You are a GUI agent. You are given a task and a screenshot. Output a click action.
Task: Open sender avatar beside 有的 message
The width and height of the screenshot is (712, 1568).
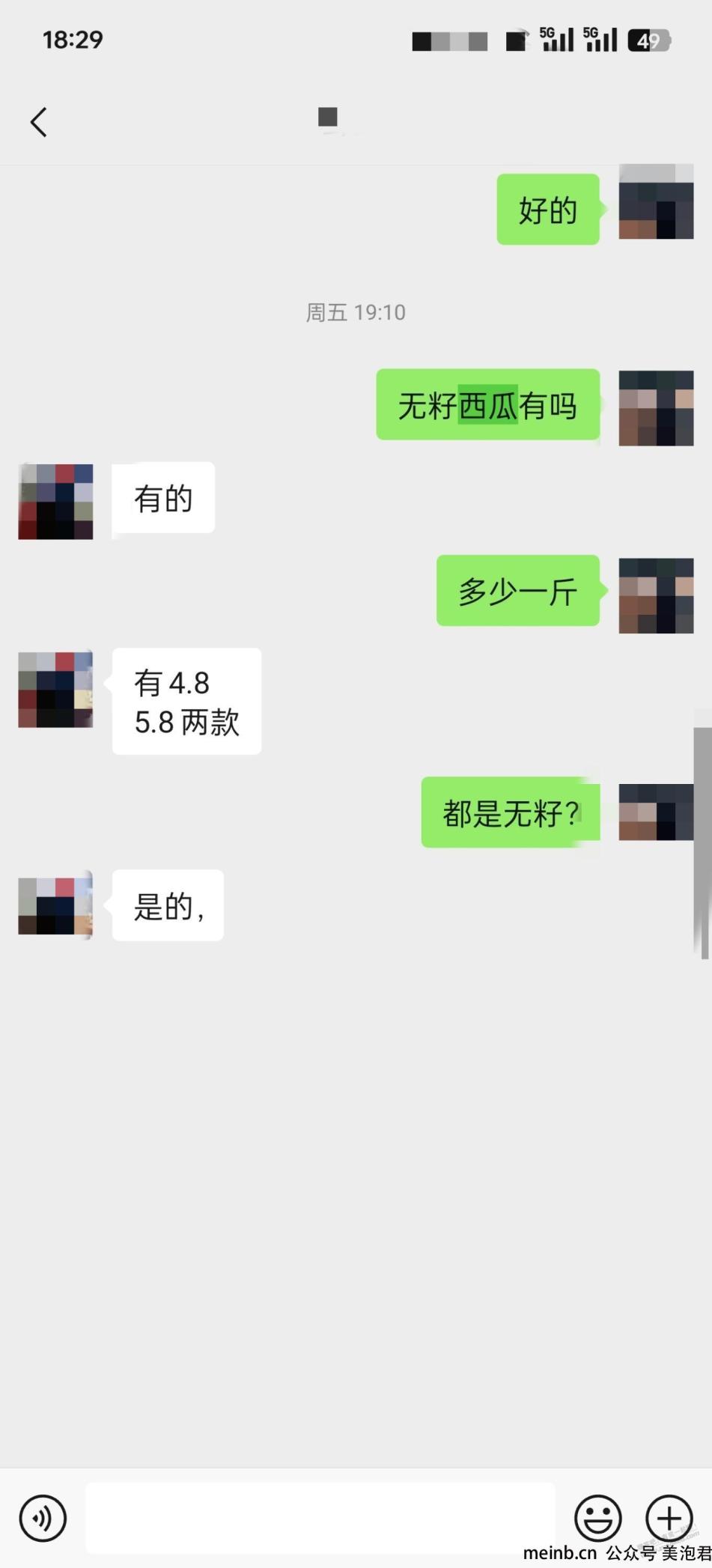click(x=55, y=501)
